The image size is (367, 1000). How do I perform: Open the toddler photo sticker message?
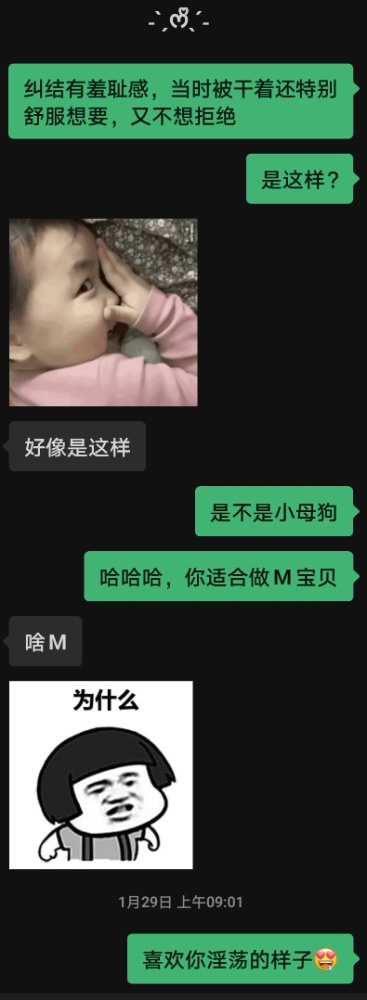click(x=103, y=312)
